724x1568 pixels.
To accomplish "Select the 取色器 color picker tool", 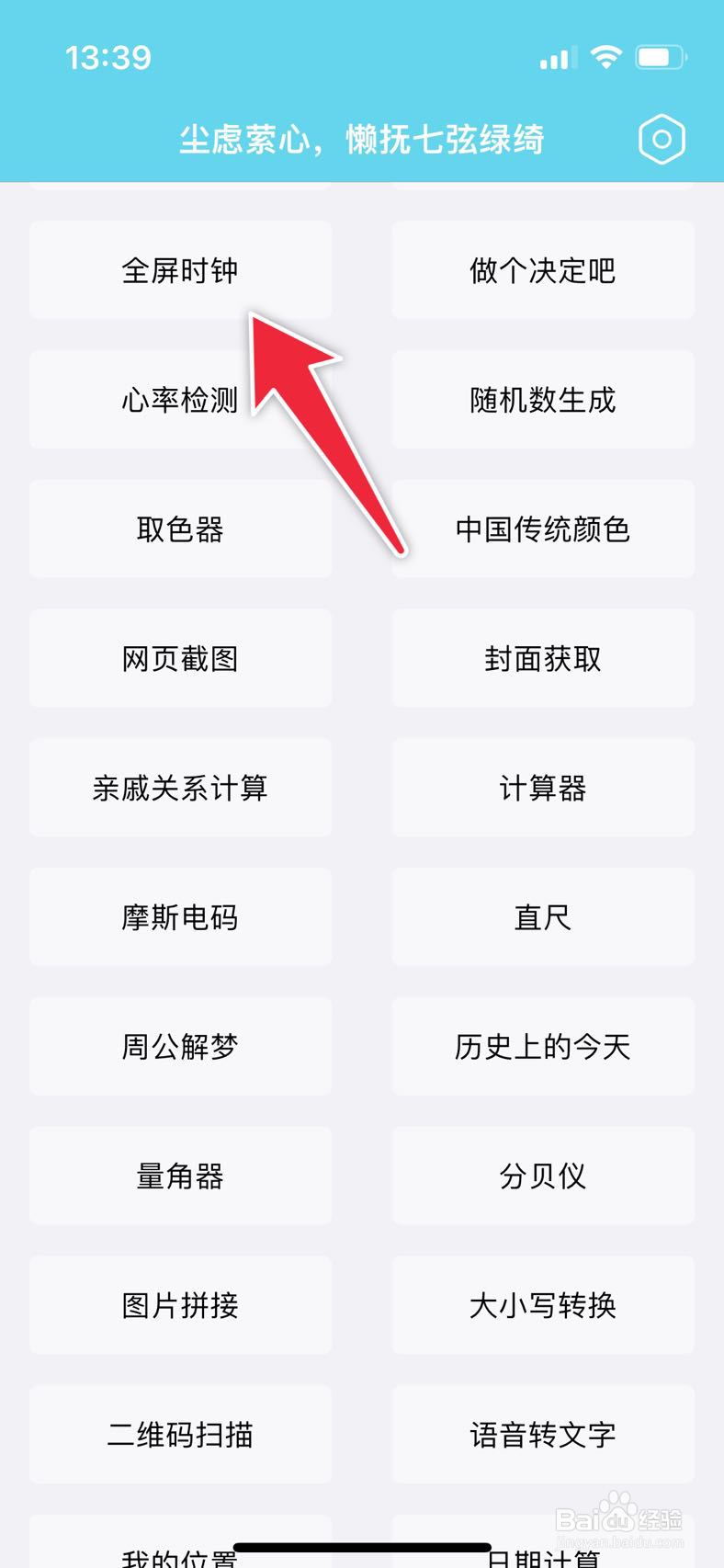I will click(181, 528).
